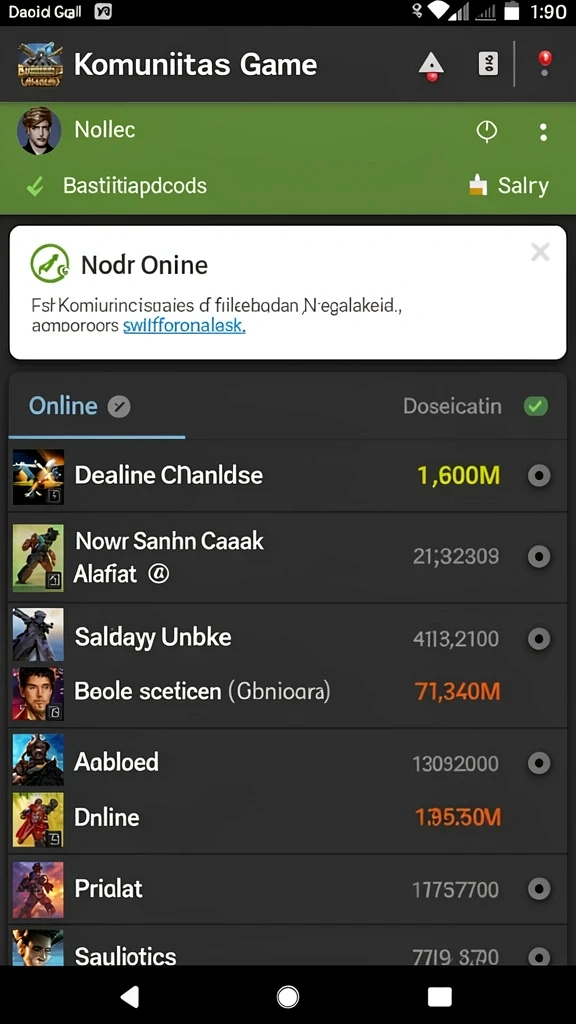Image resolution: width=576 pixels, height=1024 pixels.
Task: Dismiss the Nodr Online banner
Action: point(540,252)
